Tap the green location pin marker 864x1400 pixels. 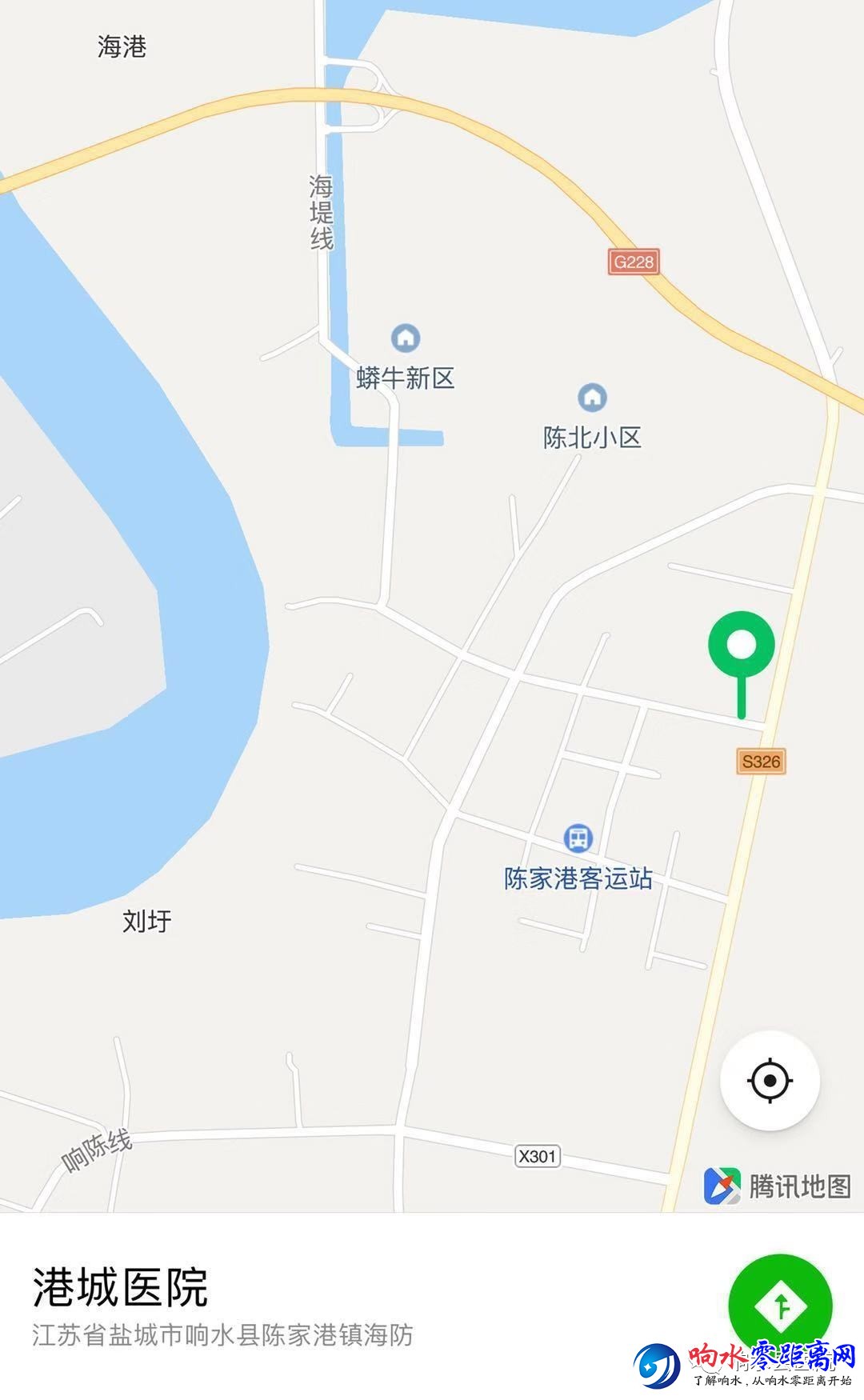point(742,646)
